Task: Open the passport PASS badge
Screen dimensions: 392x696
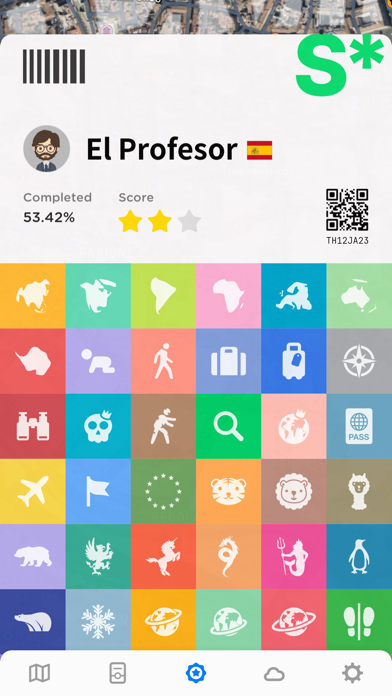Action: pyautogui.click(x=359, y=426)
